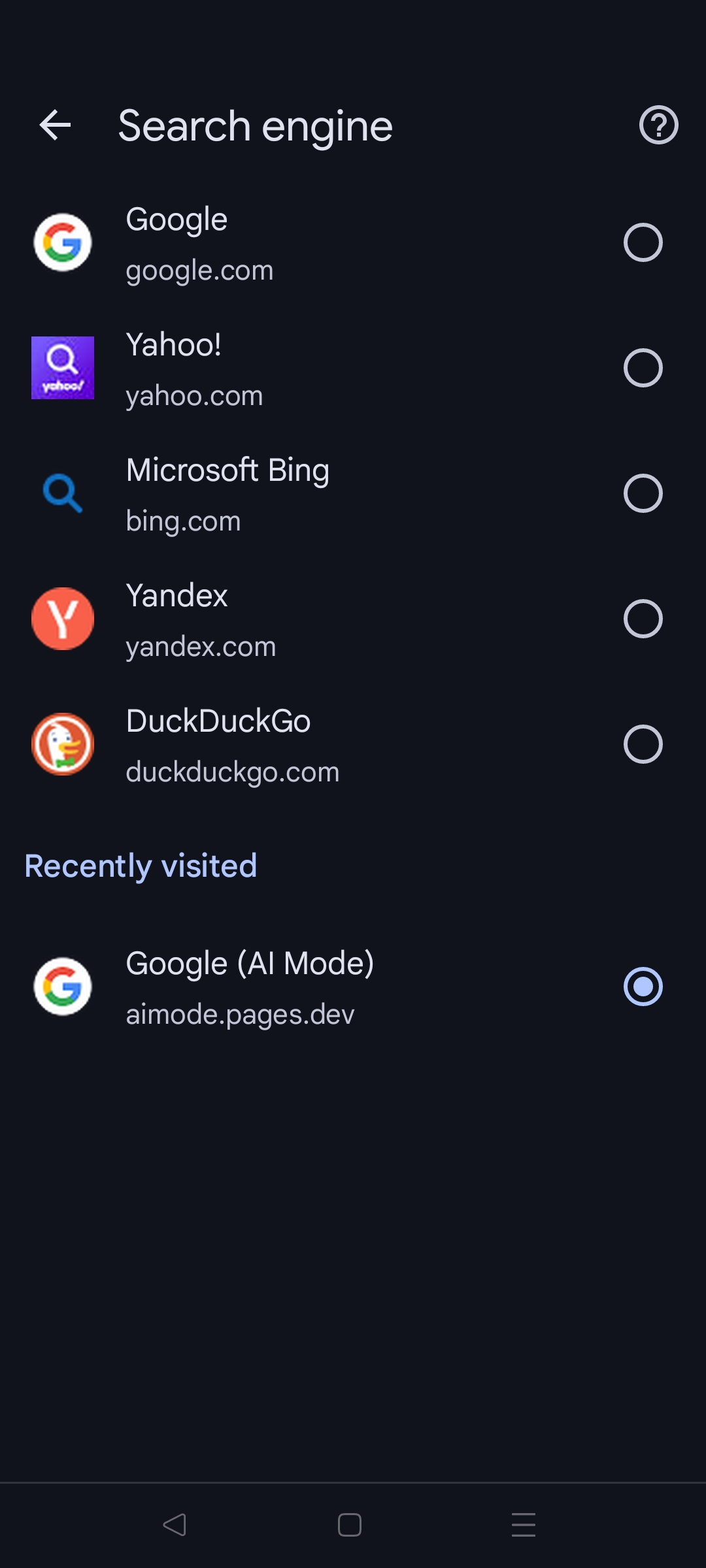Click the DuckDuckGo duck icon
Viewport: 706px width, 1568px height.
62,744
